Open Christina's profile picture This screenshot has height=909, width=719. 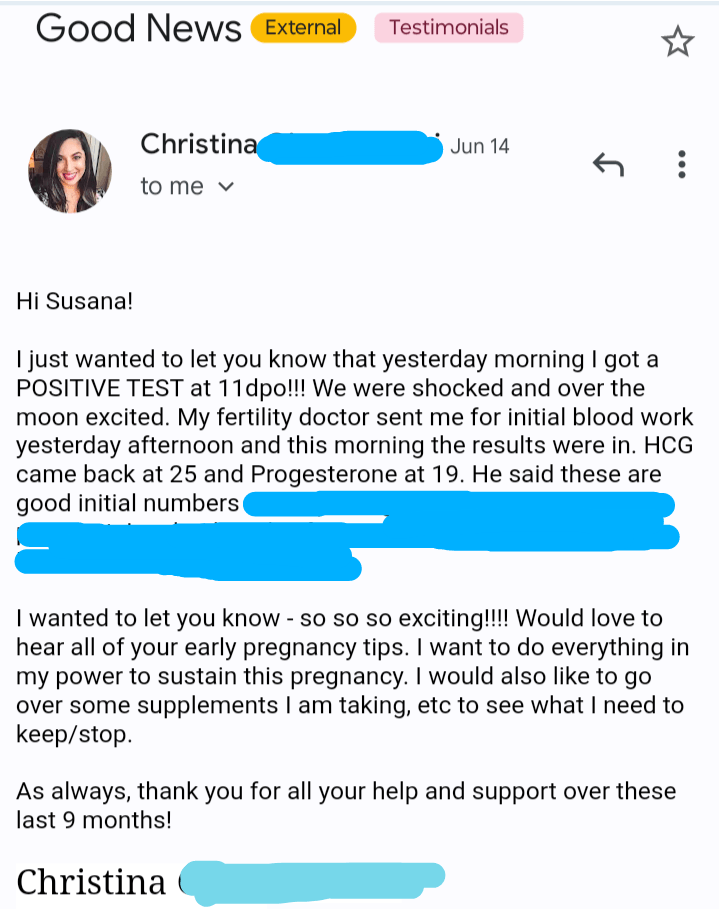pos(70,171)
